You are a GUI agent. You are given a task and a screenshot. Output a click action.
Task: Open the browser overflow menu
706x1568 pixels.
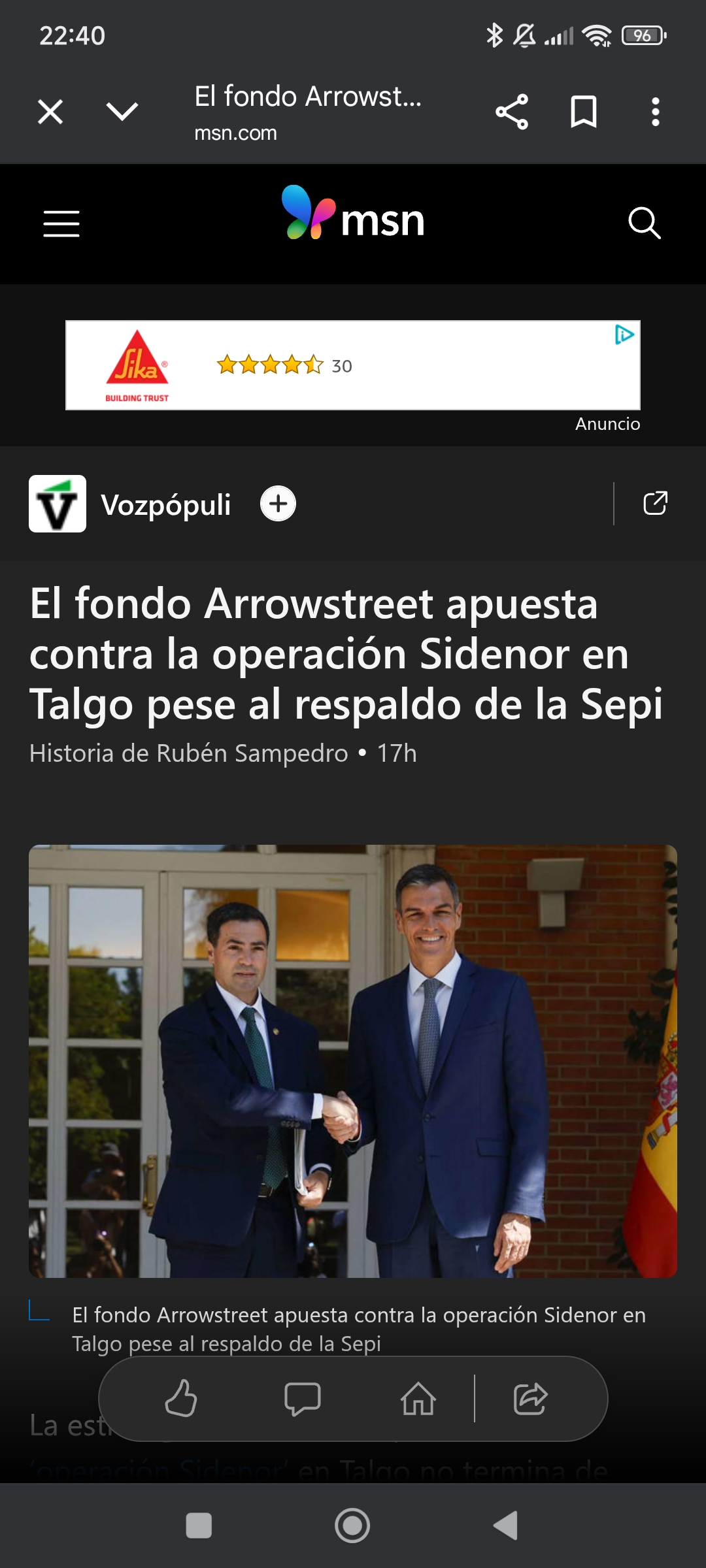[656, 112]
